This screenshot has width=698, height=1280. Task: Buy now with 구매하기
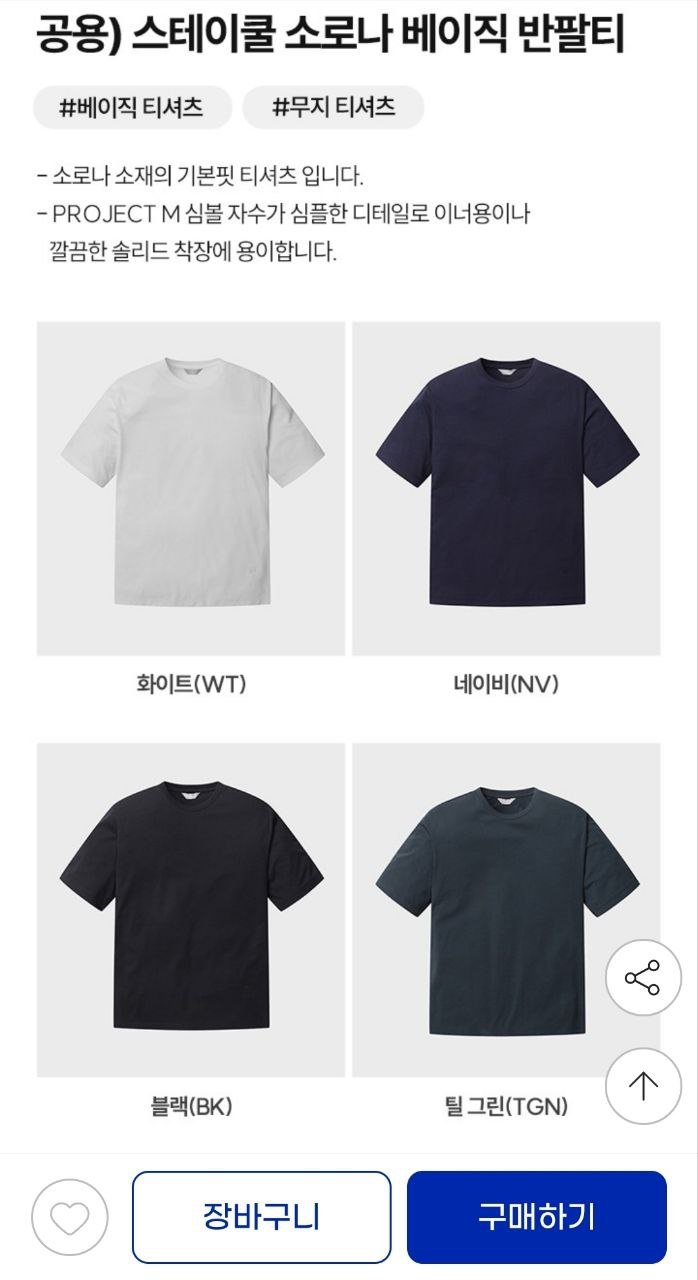point(536,1217)
